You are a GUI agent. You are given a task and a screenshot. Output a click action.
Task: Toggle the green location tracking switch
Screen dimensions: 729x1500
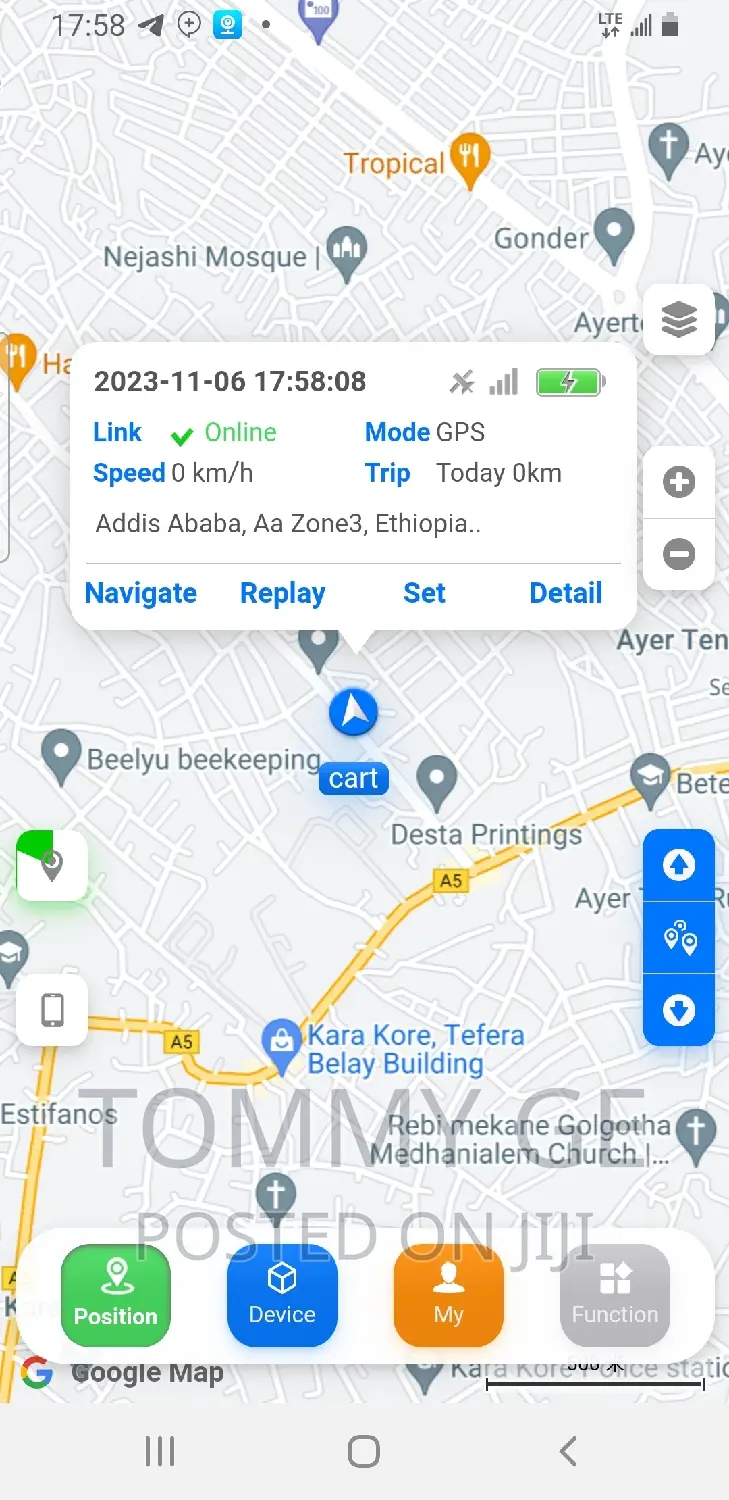51,865
